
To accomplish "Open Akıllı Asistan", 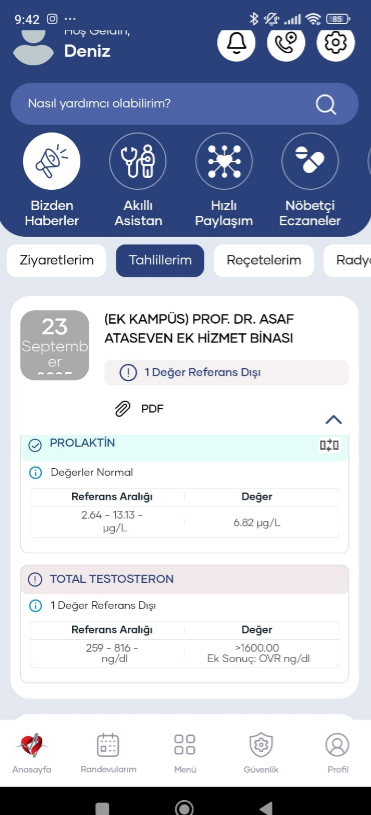I will point(138,180).
